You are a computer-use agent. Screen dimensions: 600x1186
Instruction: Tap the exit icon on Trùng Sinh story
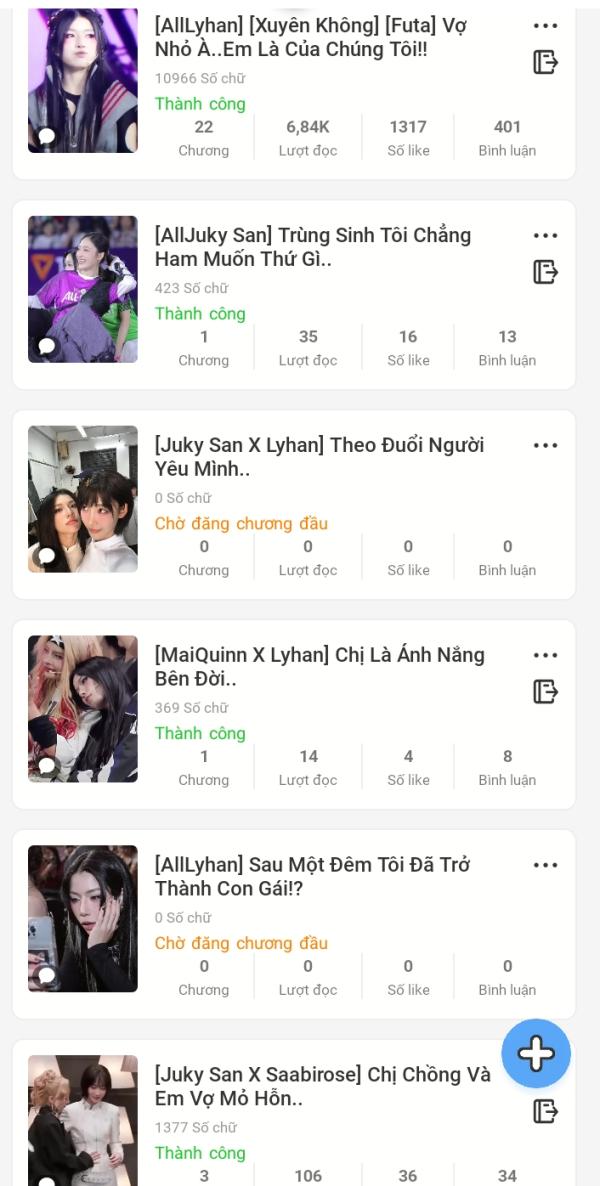click(545, 272)
